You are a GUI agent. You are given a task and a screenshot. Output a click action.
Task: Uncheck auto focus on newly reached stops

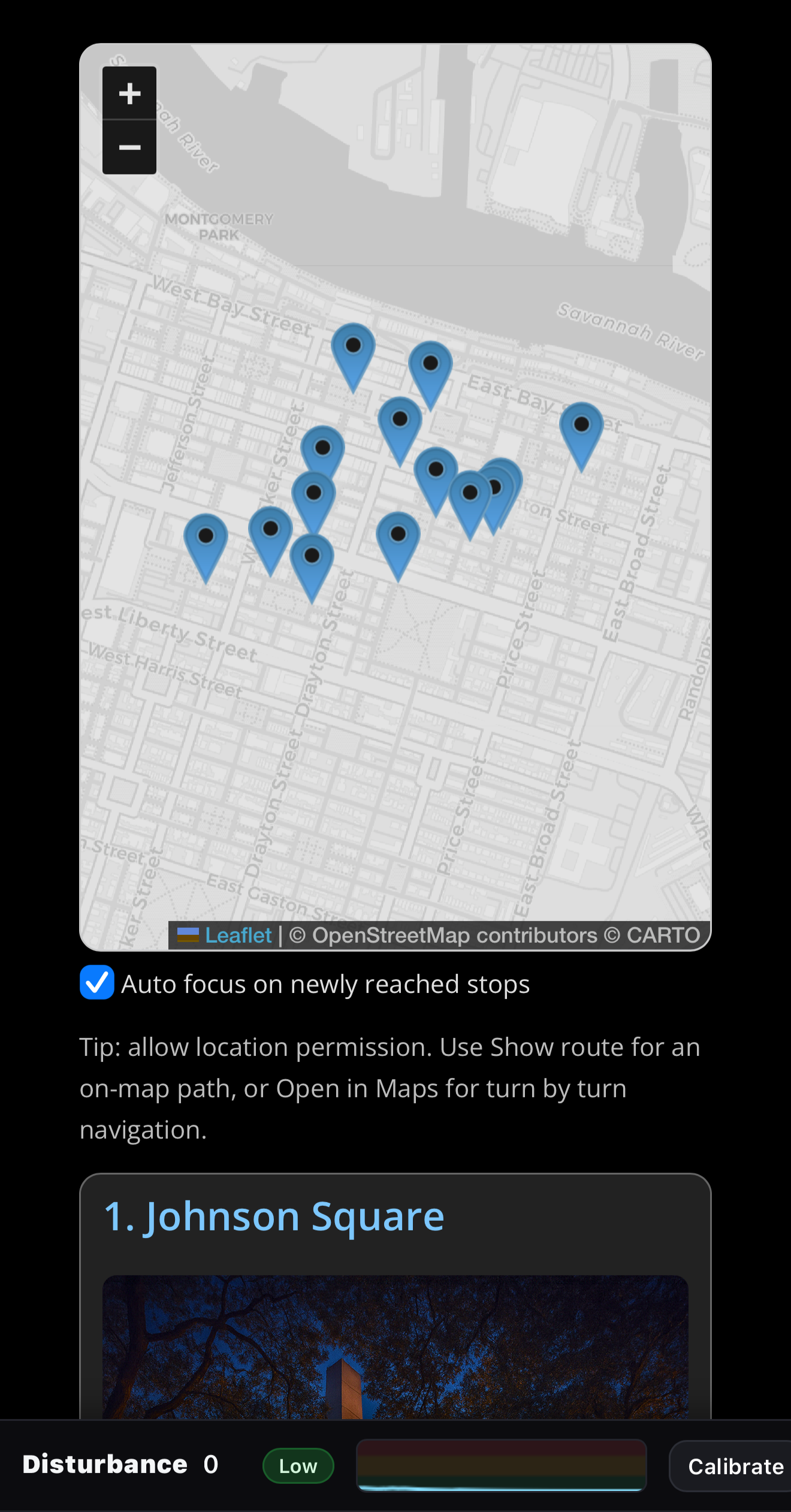(97, 983)
